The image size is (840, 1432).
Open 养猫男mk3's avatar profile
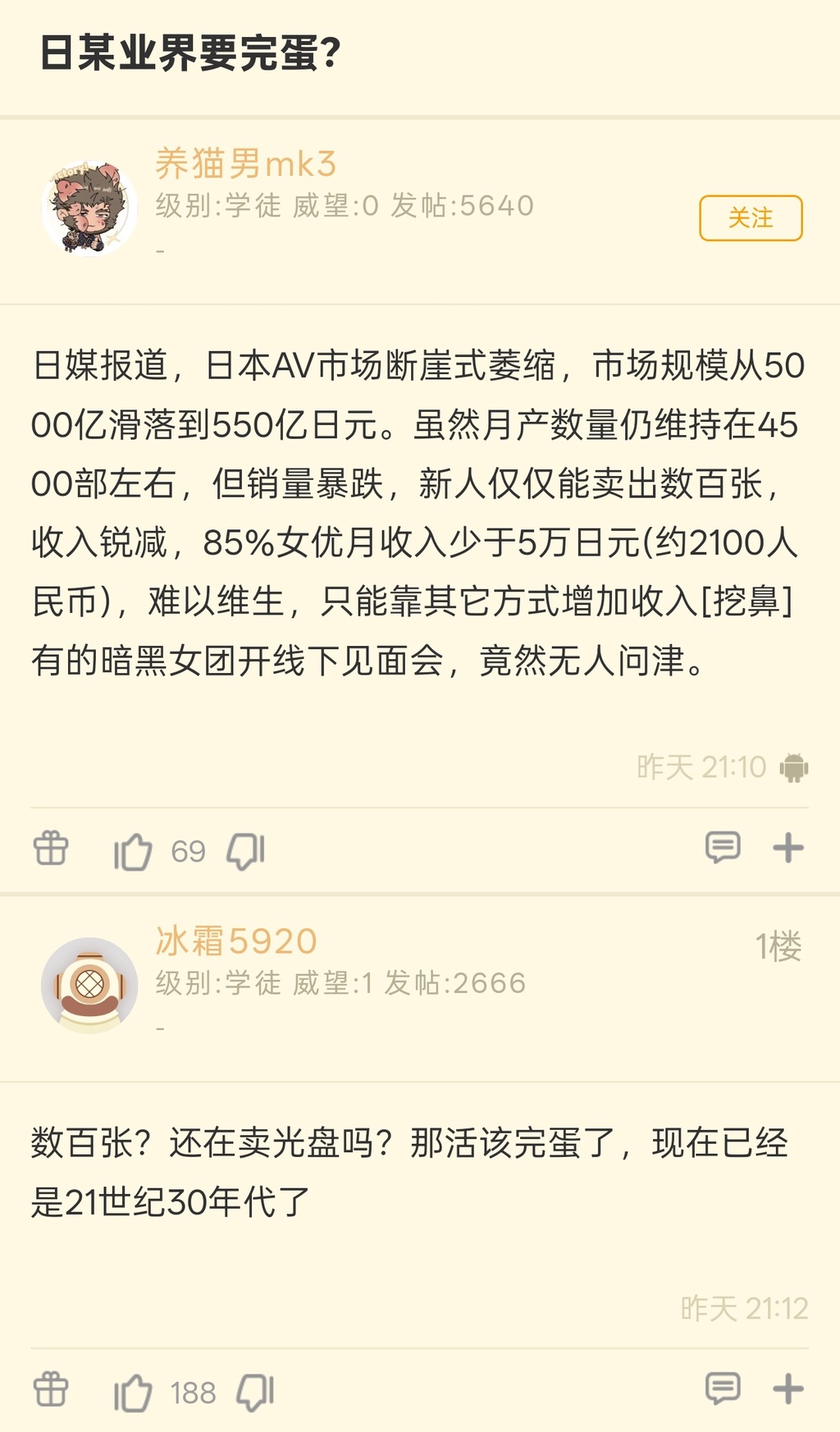click(x=89, y=208)
